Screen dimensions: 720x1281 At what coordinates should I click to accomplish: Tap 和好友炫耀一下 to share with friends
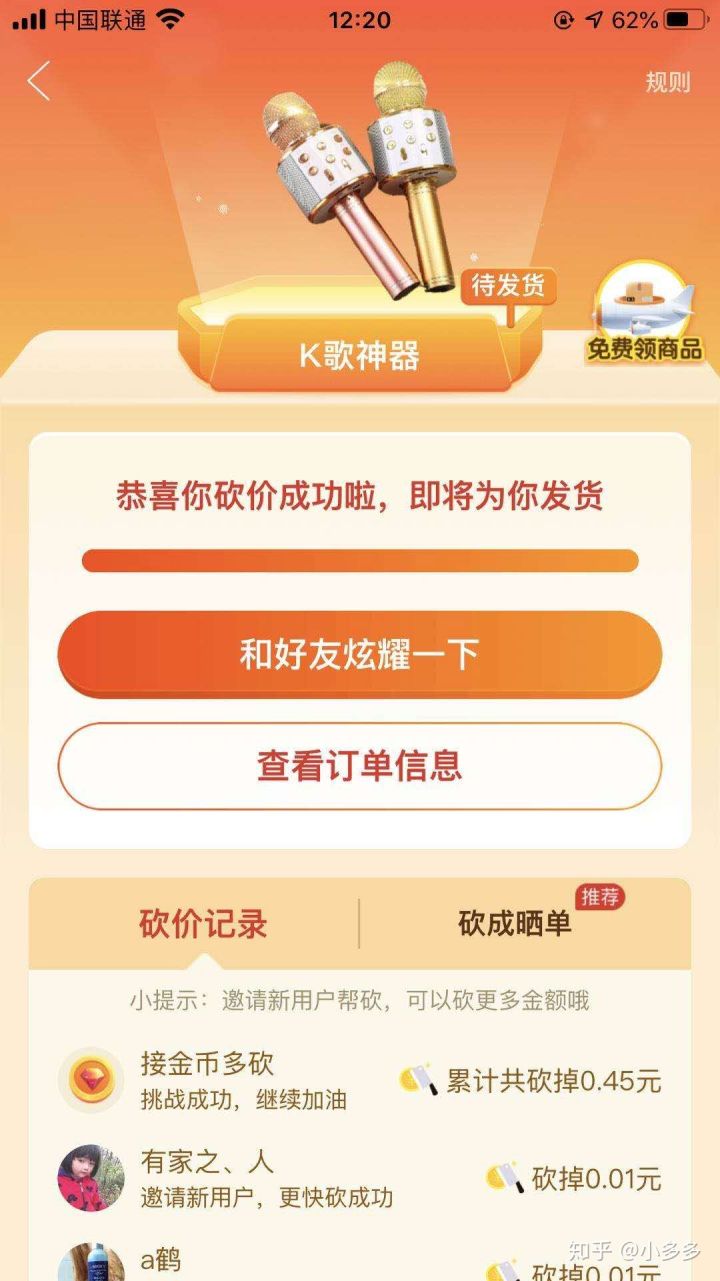[x=360, y=655]
